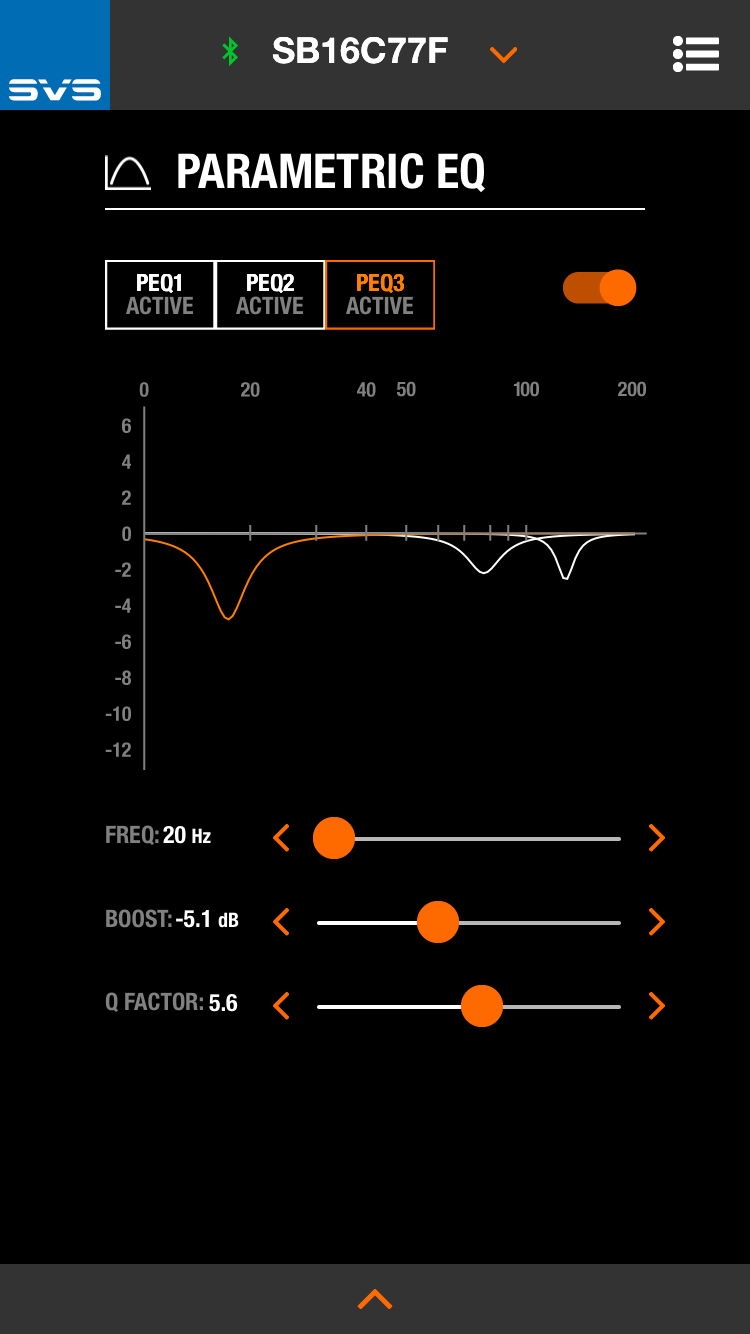
Task: Increase the frequency with right arrow
Action: click(x=656, y=838)
